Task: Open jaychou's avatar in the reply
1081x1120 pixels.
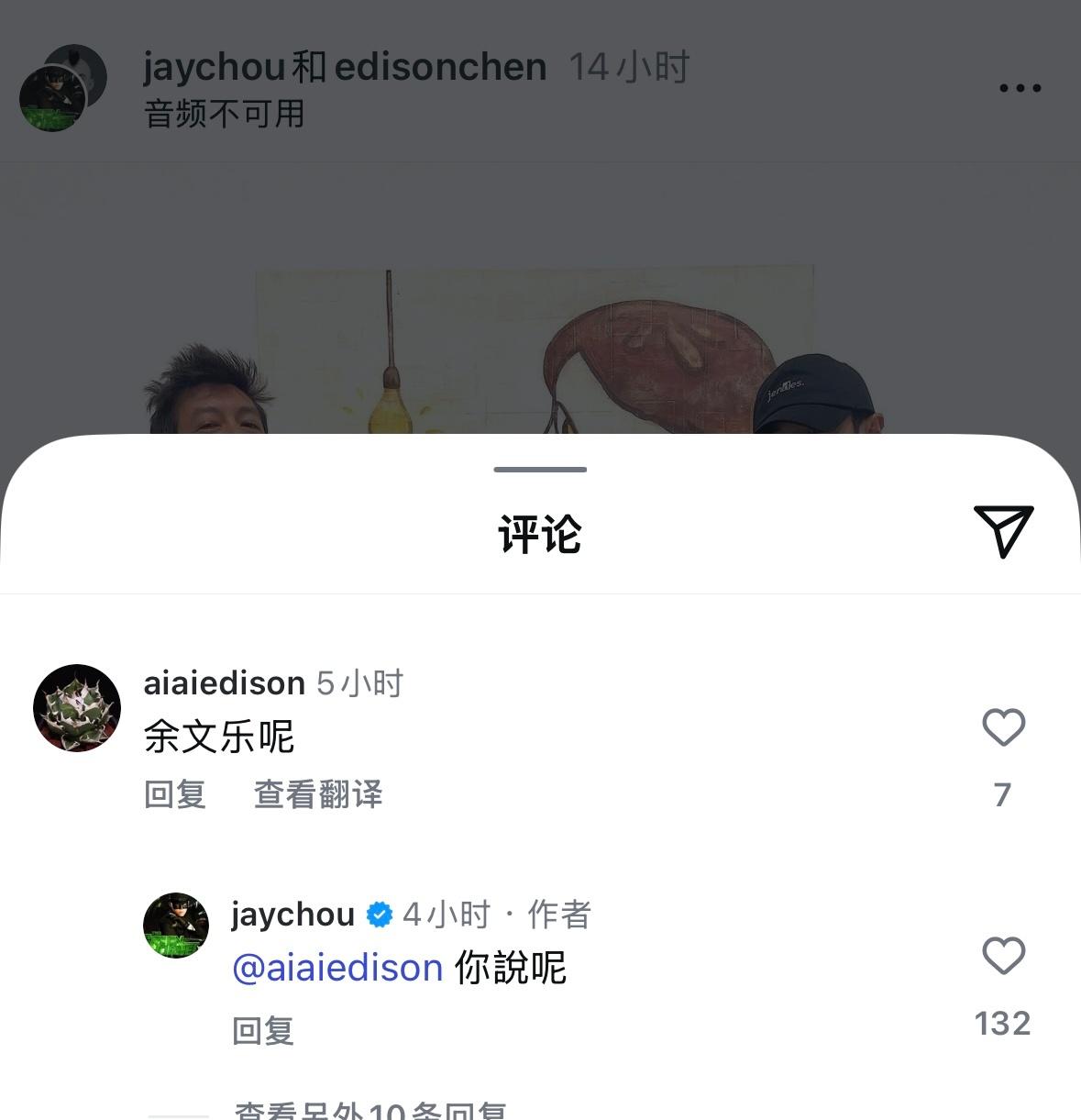Action: [x=176, y=926]
